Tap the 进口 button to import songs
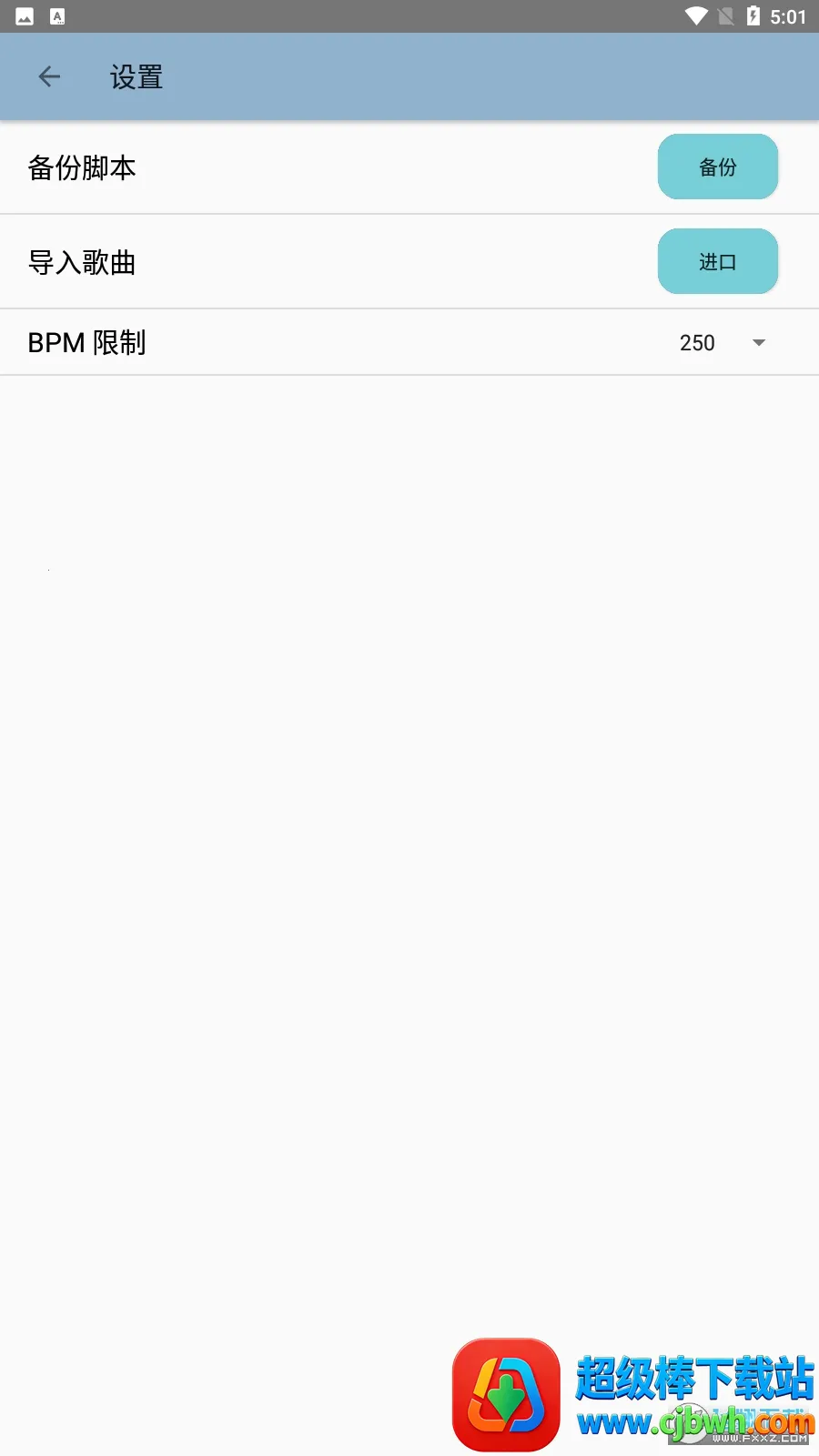Screen dimensions: 819x1456 (x=717, y=262)
